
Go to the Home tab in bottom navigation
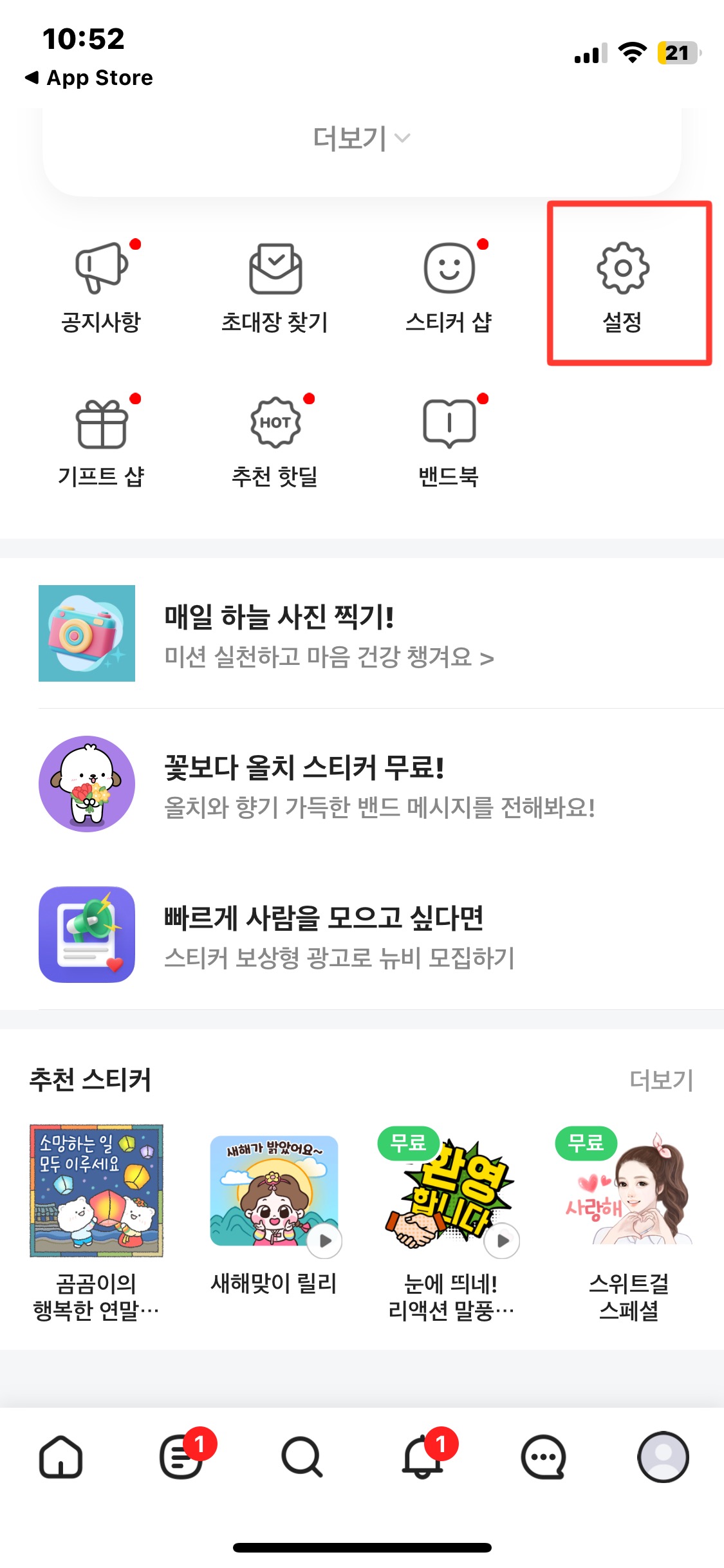(x=62, y=1460)
